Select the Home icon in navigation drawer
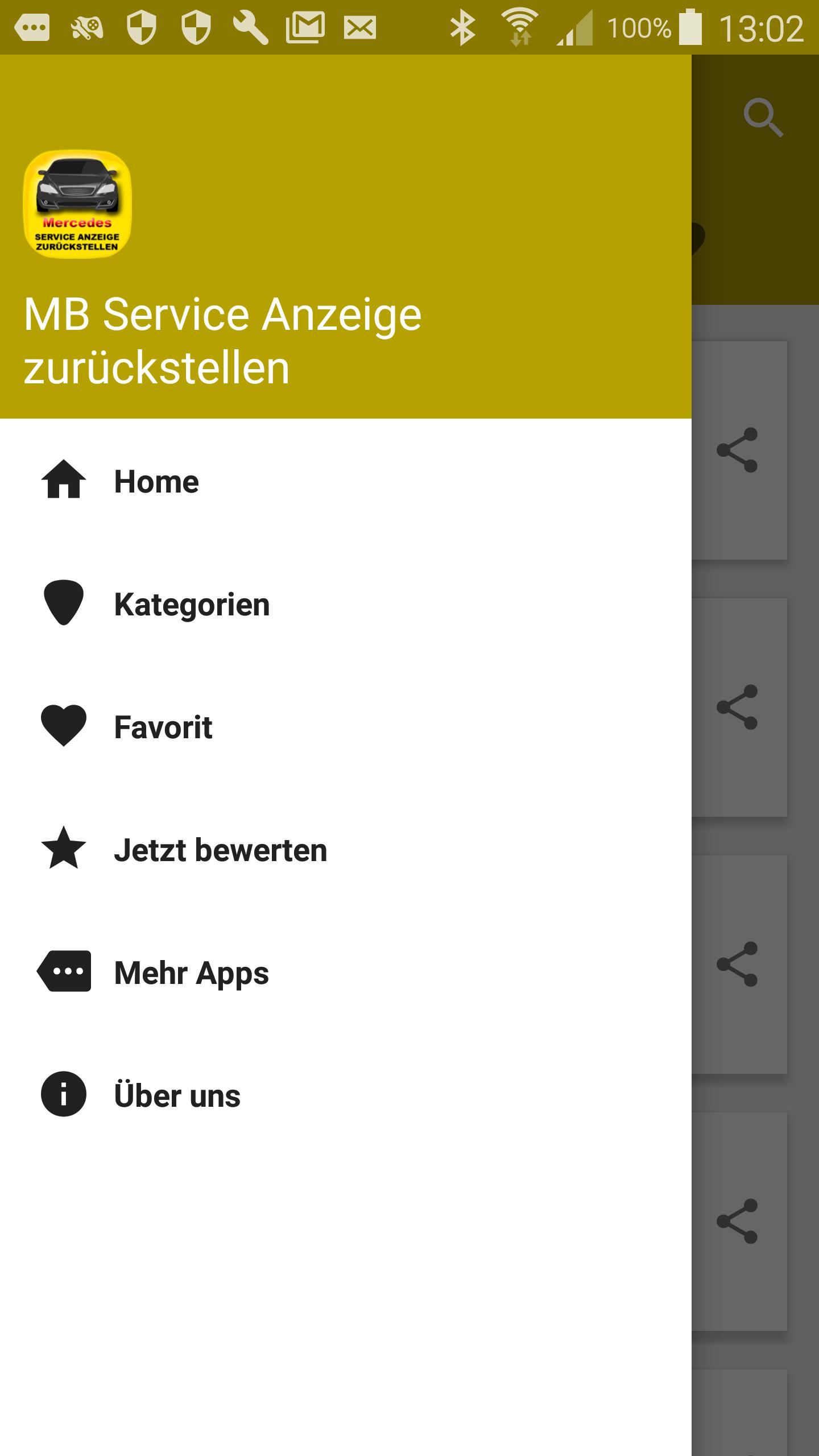This screenshot has height=1456, width=819. click(63, 481)
